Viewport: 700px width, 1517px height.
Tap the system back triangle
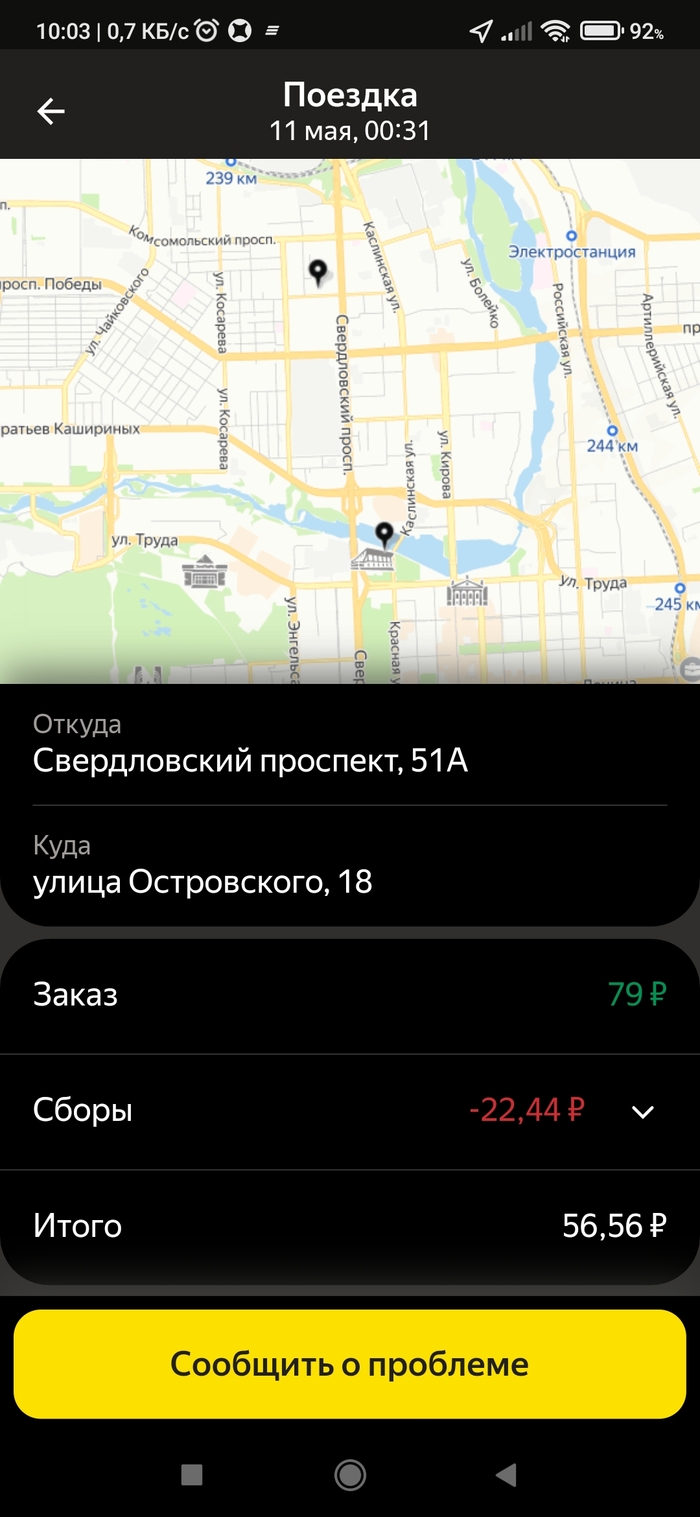click(506, 1474)
